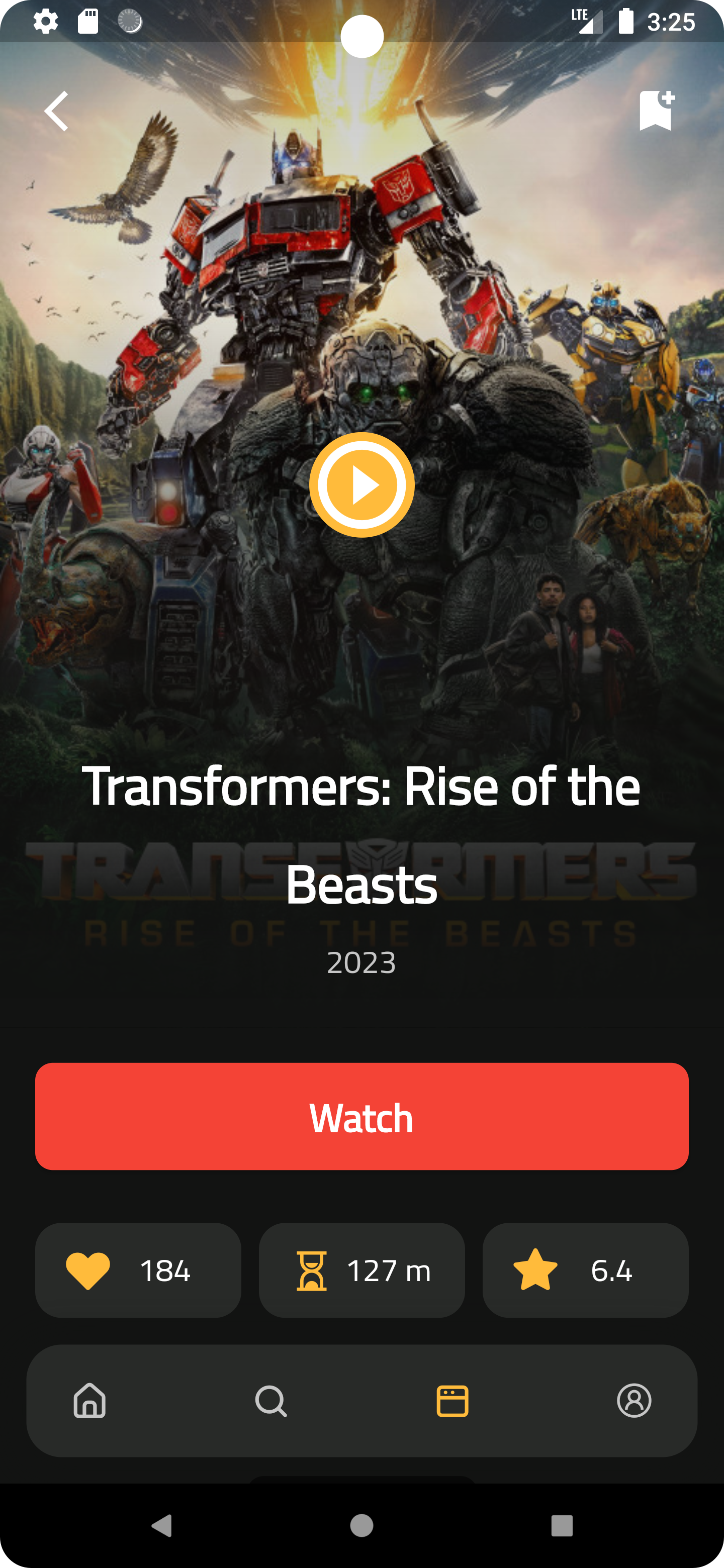
Task: Select the highlighted browse tab
Action: [452, 1401]
